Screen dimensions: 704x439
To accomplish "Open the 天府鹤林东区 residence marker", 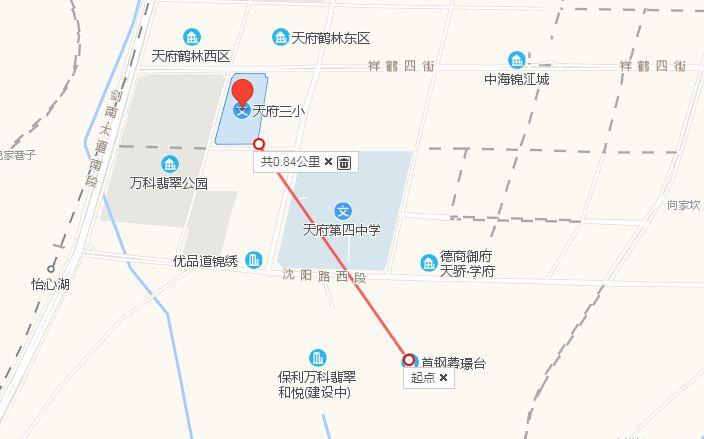I will pyautogui.click(x=281, y=38).
